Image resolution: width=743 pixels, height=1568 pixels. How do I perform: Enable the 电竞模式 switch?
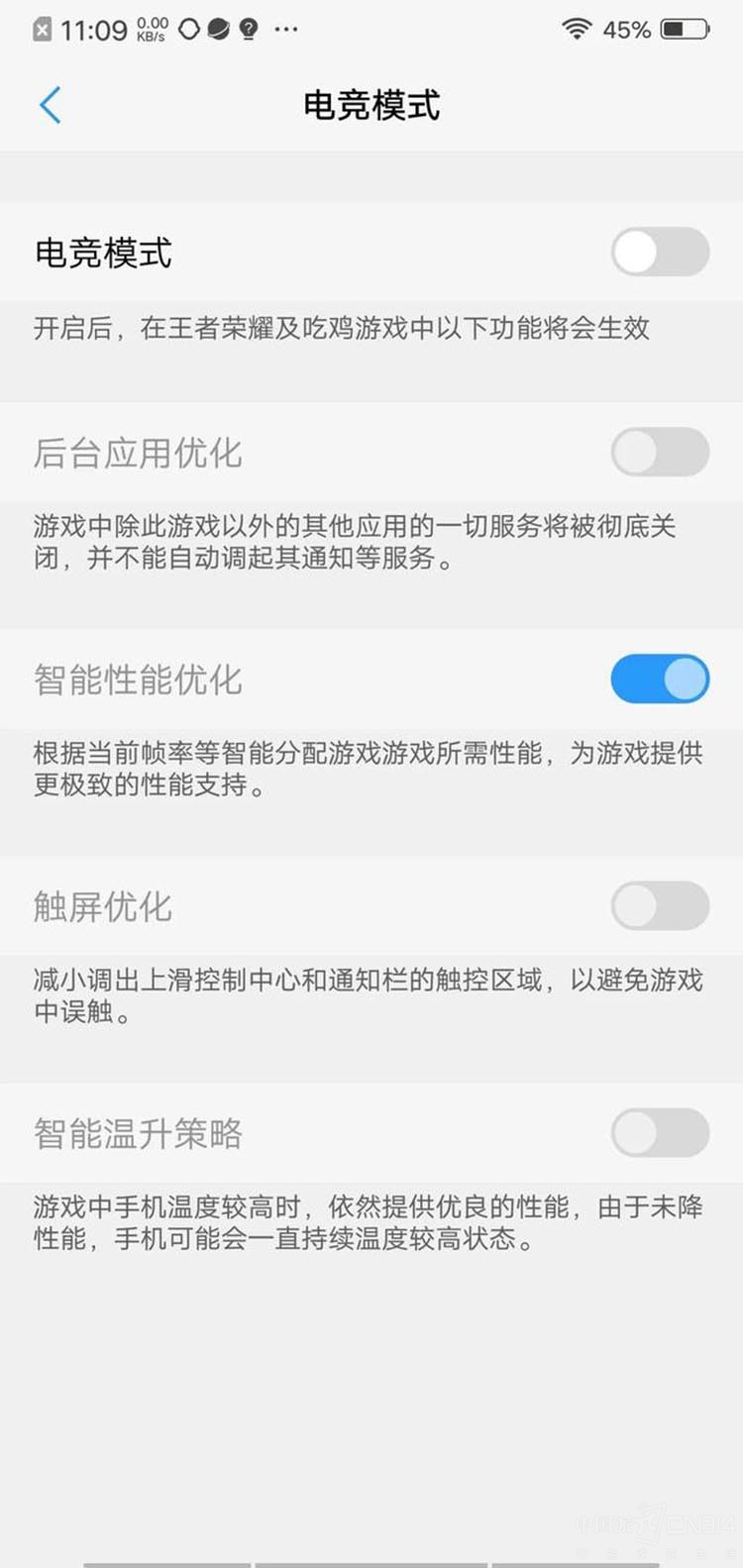point(660,252)
